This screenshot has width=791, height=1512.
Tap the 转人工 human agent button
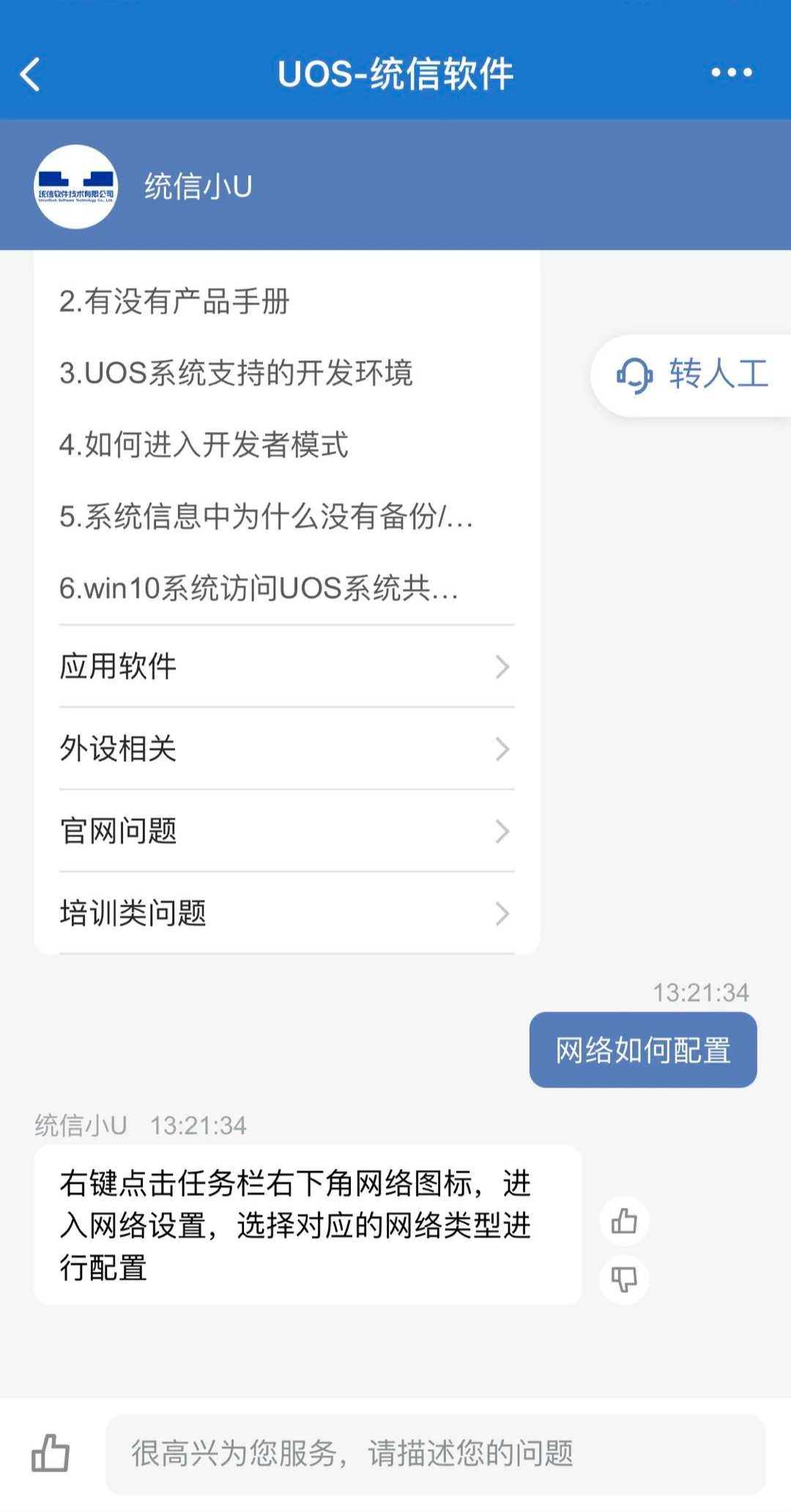tap(693, 374)
